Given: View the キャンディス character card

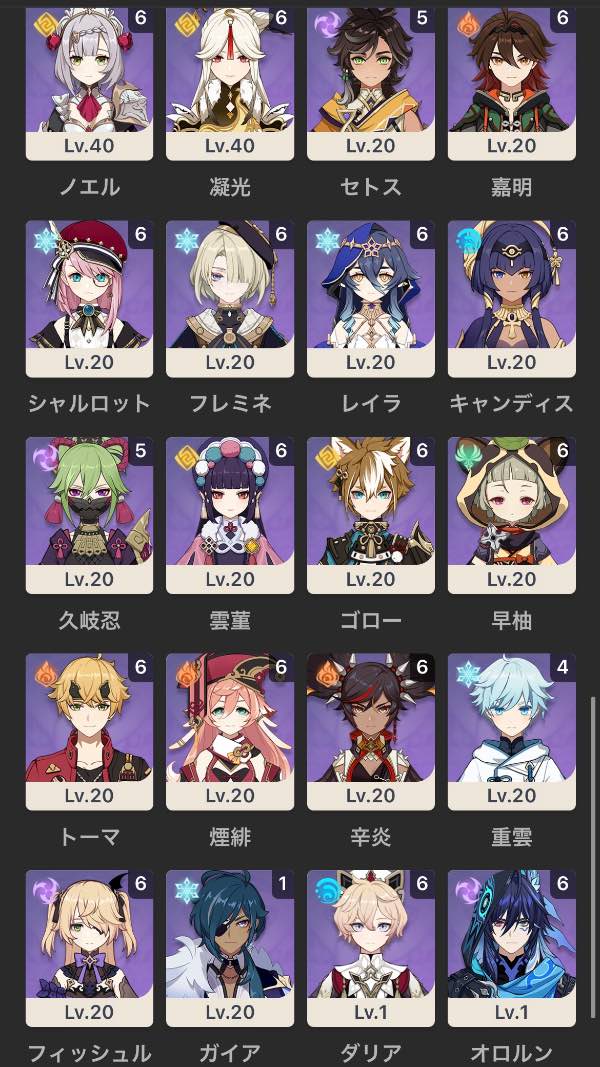Looking at the screenshot, I should (x=512, y=298).
